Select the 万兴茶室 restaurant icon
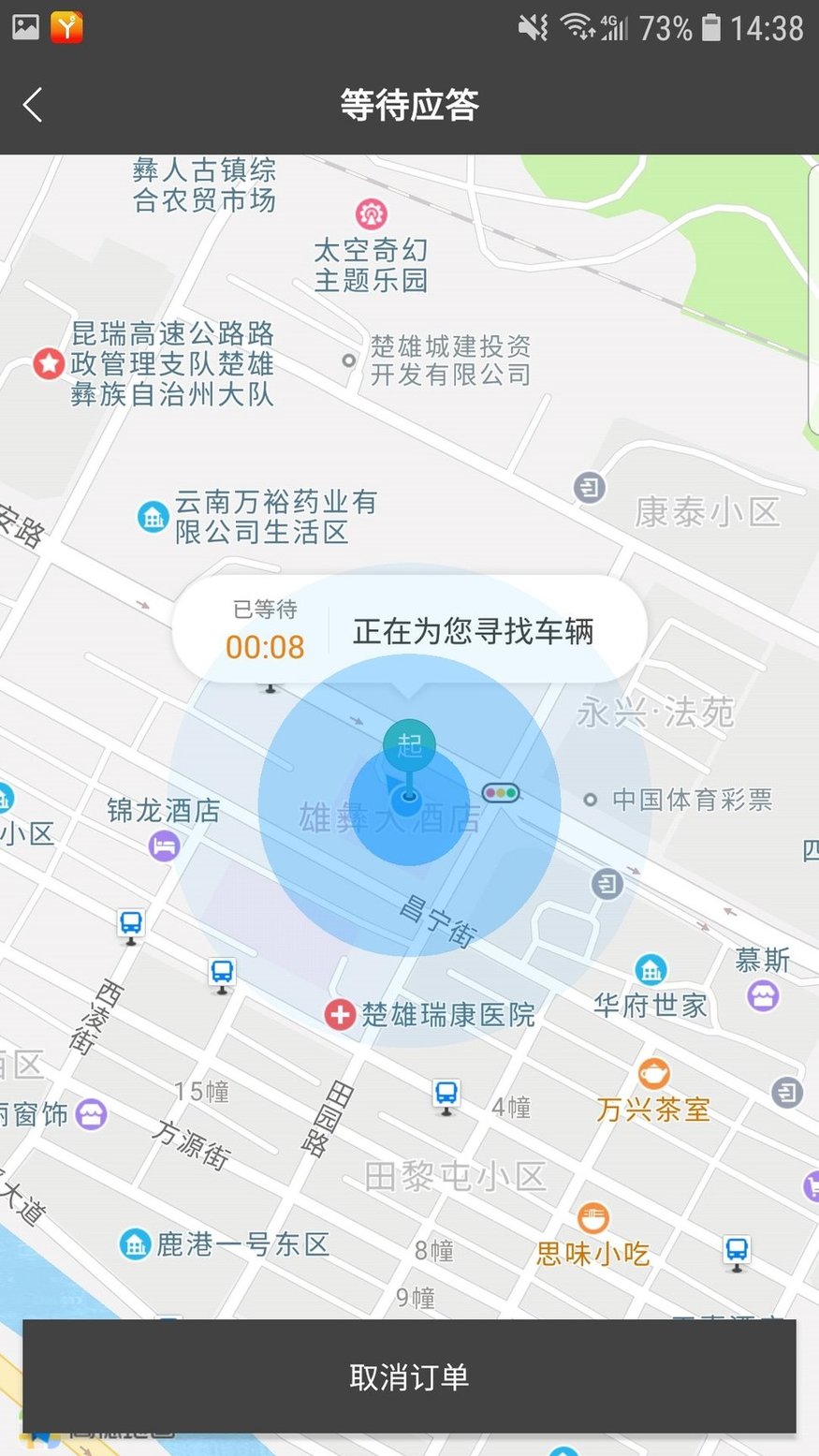Image resolution: width=819 pixels, height=1456 pixels. 655,1071
